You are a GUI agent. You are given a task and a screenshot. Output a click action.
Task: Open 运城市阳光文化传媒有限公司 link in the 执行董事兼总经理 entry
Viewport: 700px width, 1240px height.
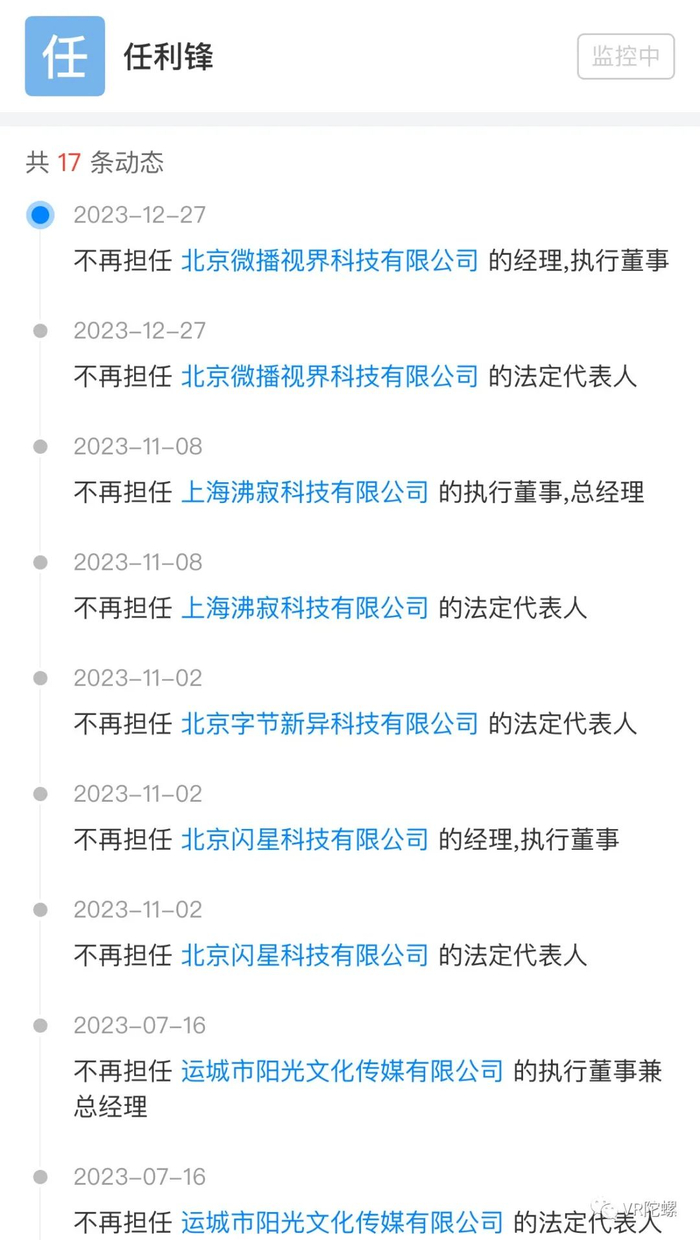pos(342,1071)
